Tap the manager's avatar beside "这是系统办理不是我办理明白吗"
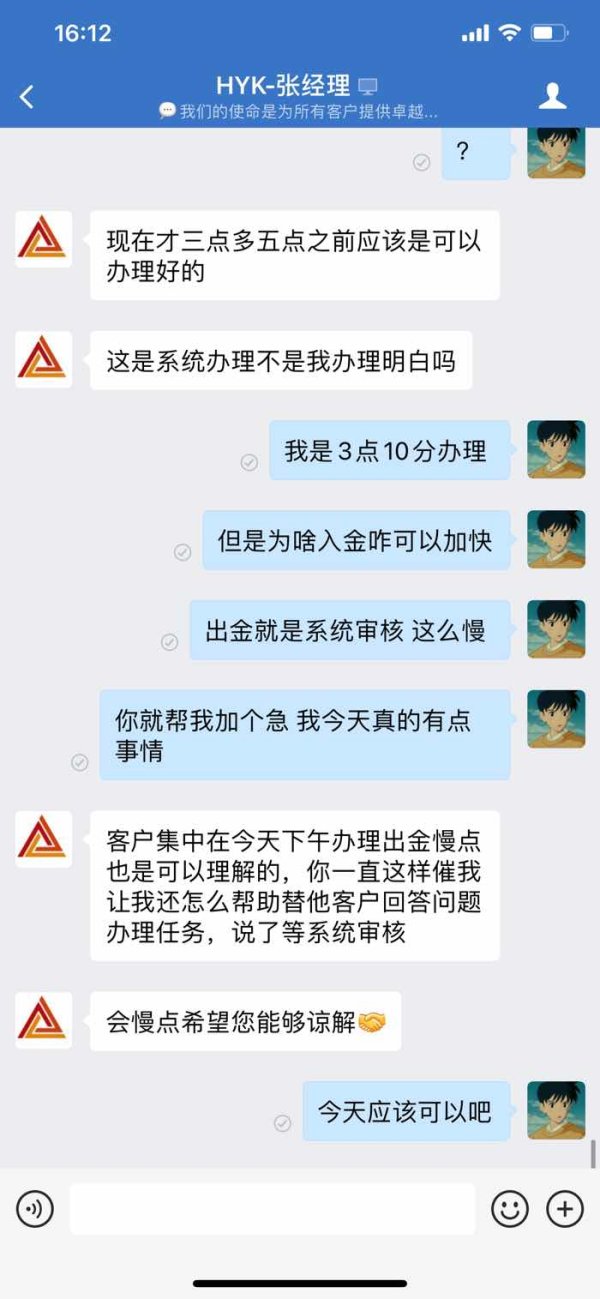600x1299 pixels. click(43, 359)
